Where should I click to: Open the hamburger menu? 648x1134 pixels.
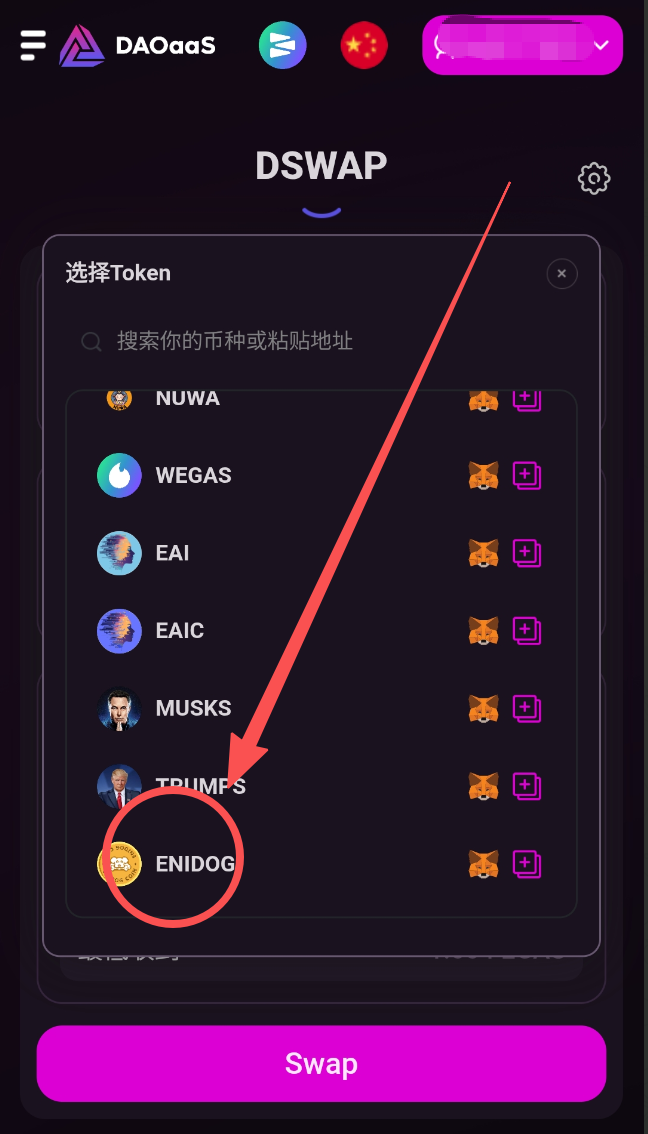(x=33, y=44)
